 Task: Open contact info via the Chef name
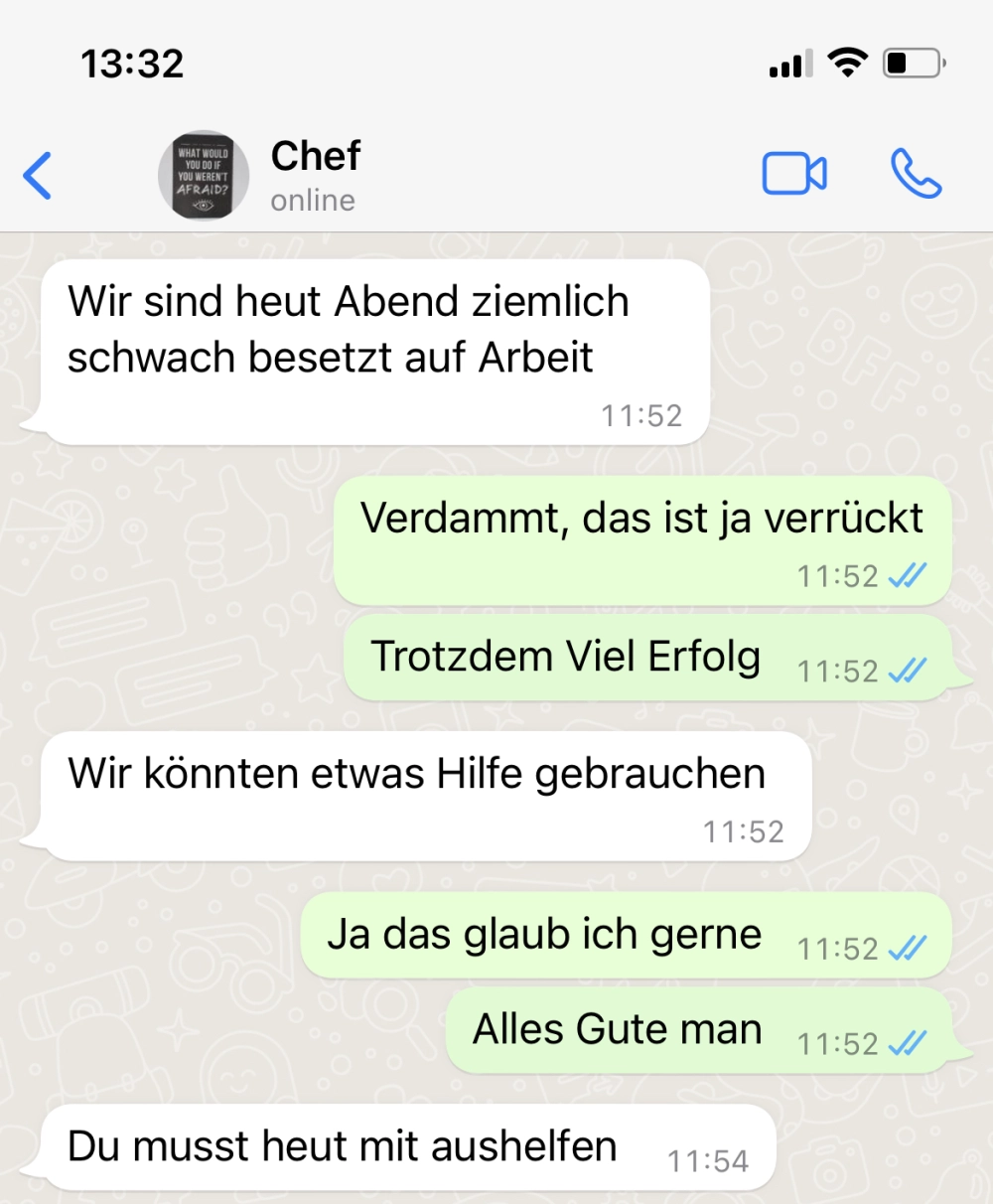[x=315, y=157]
